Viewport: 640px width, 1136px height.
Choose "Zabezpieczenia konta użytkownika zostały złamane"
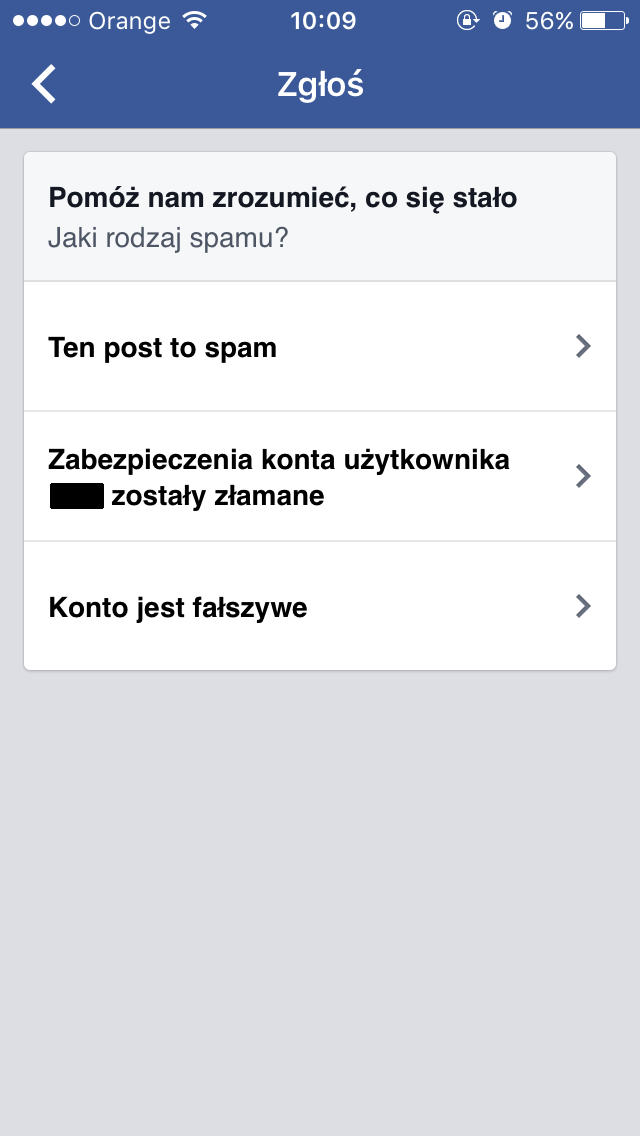click(320, 477)
